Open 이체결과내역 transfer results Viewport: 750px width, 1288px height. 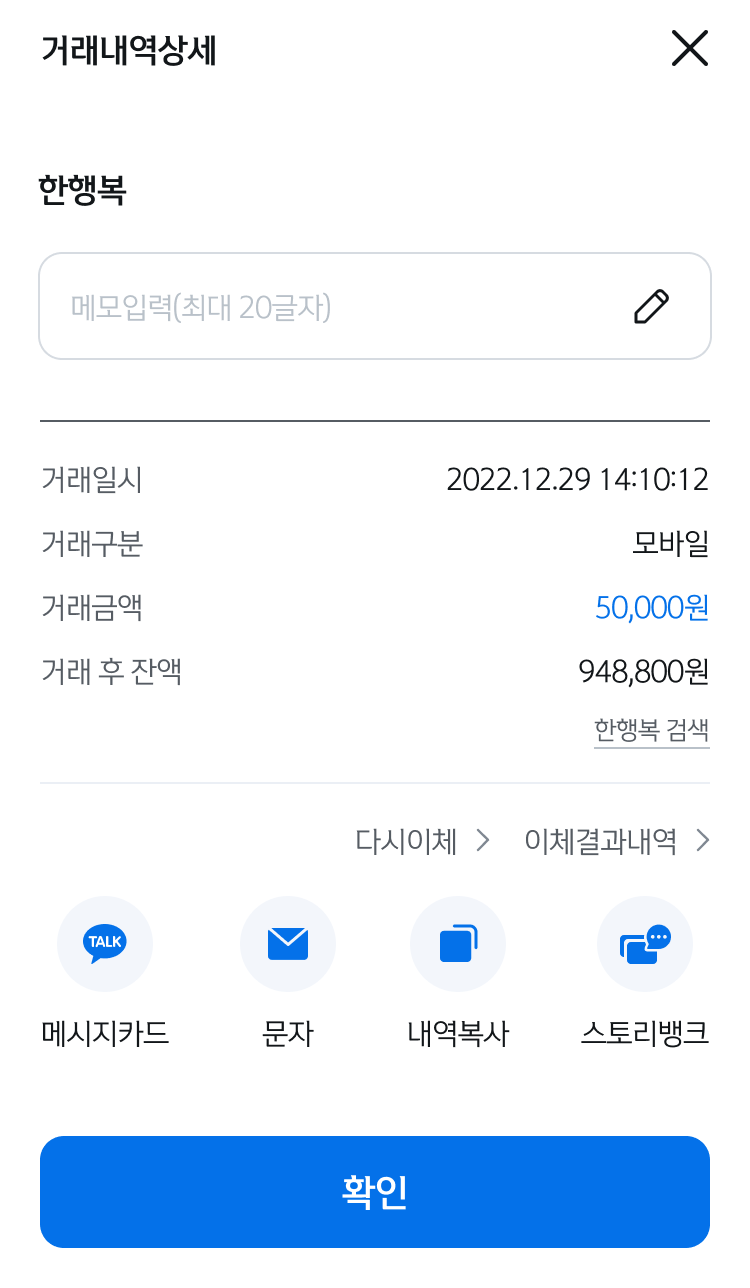click(617, 842)
